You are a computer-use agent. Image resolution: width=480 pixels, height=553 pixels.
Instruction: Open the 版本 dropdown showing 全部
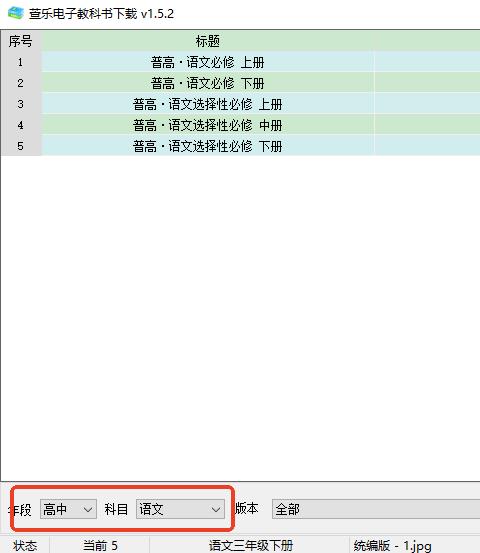click(x=376, y=509)
